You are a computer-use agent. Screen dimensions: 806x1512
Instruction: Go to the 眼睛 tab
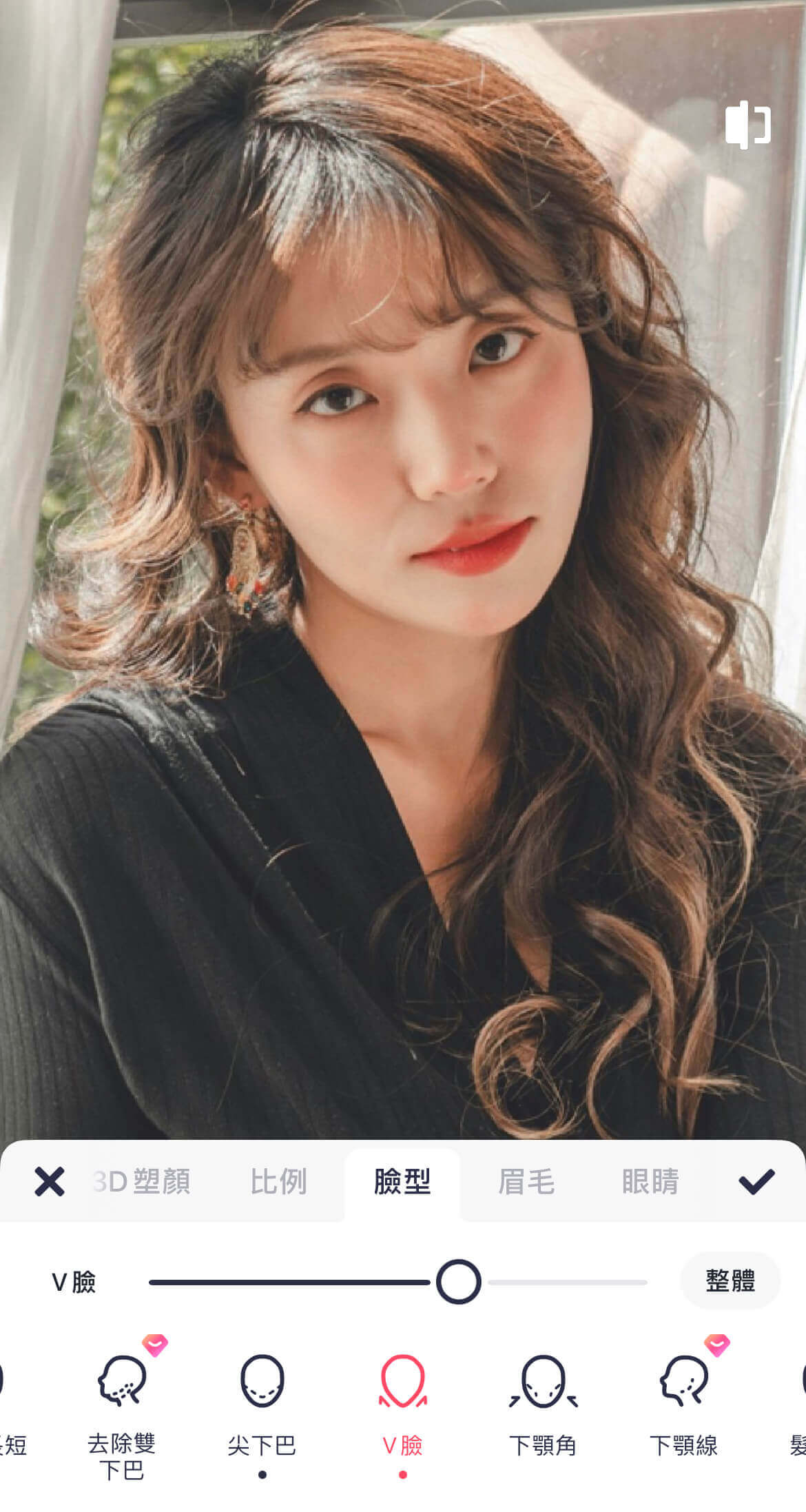650,1181
